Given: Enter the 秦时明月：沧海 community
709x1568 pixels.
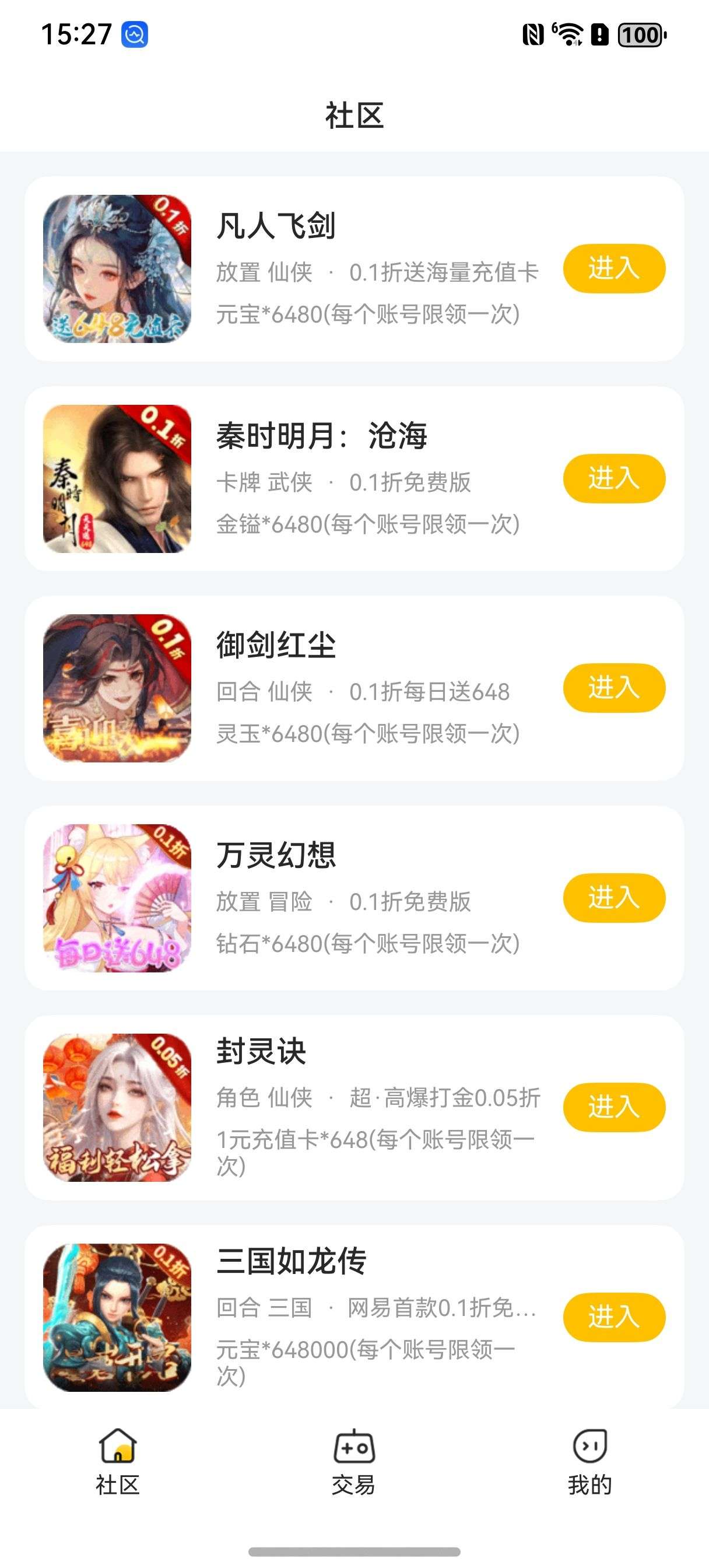Looking at the screenshot, I should (613, 478).
